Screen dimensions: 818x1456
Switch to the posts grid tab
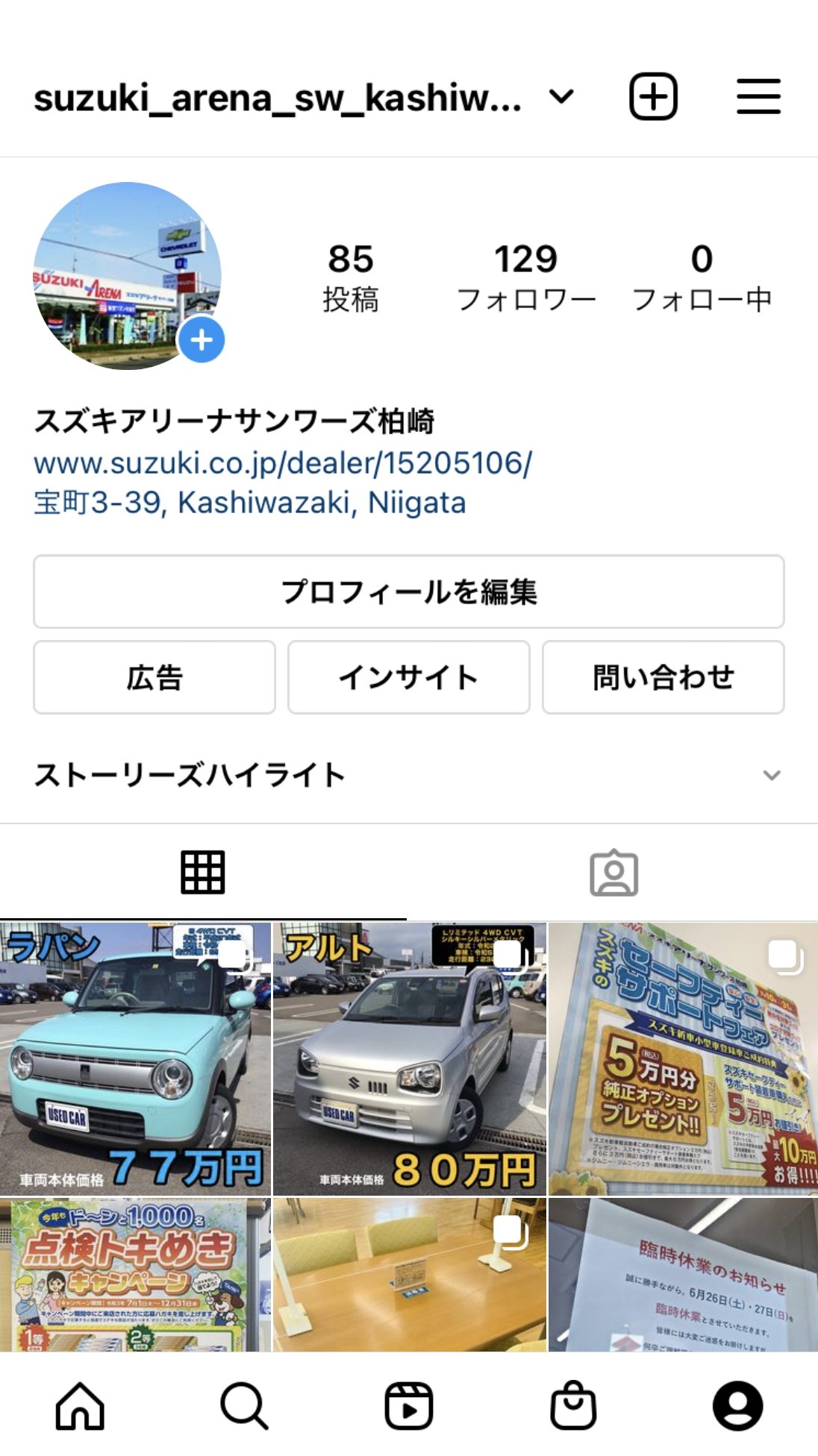(x=203, y=872)
